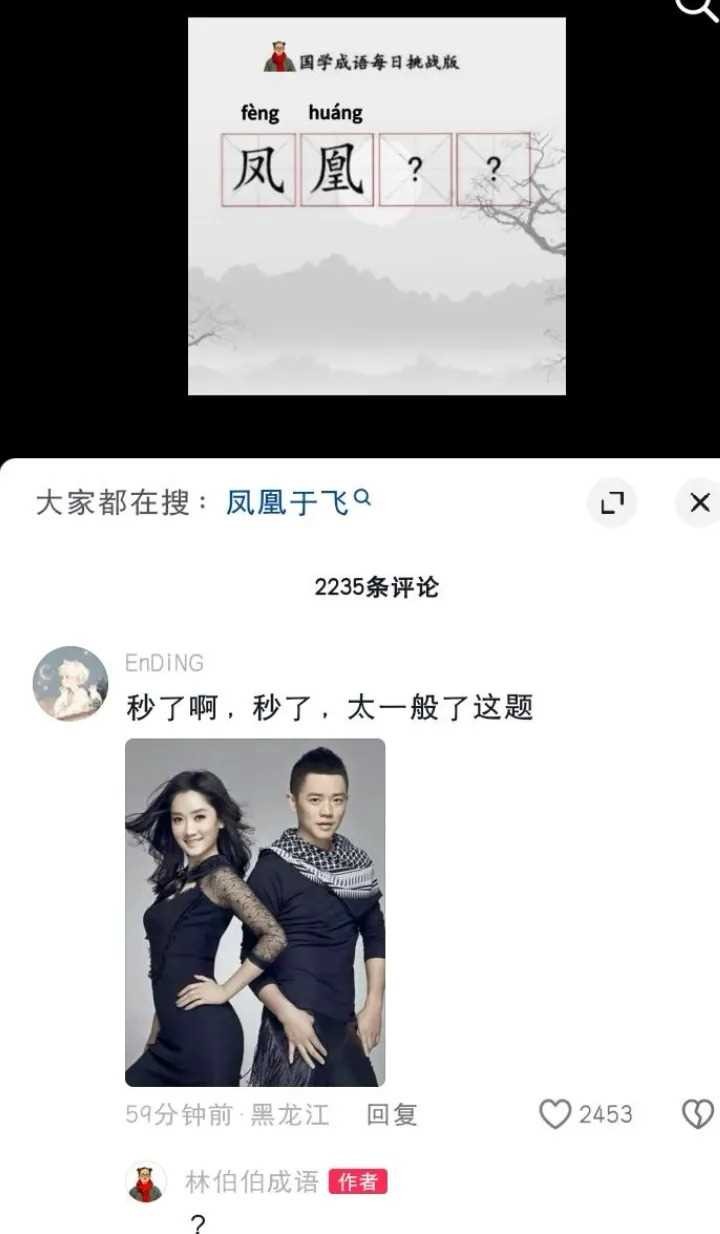Reply to EnDiNG's comment
The width and height of the screenshot is (720, 1234).
(x=392, y=1114)
